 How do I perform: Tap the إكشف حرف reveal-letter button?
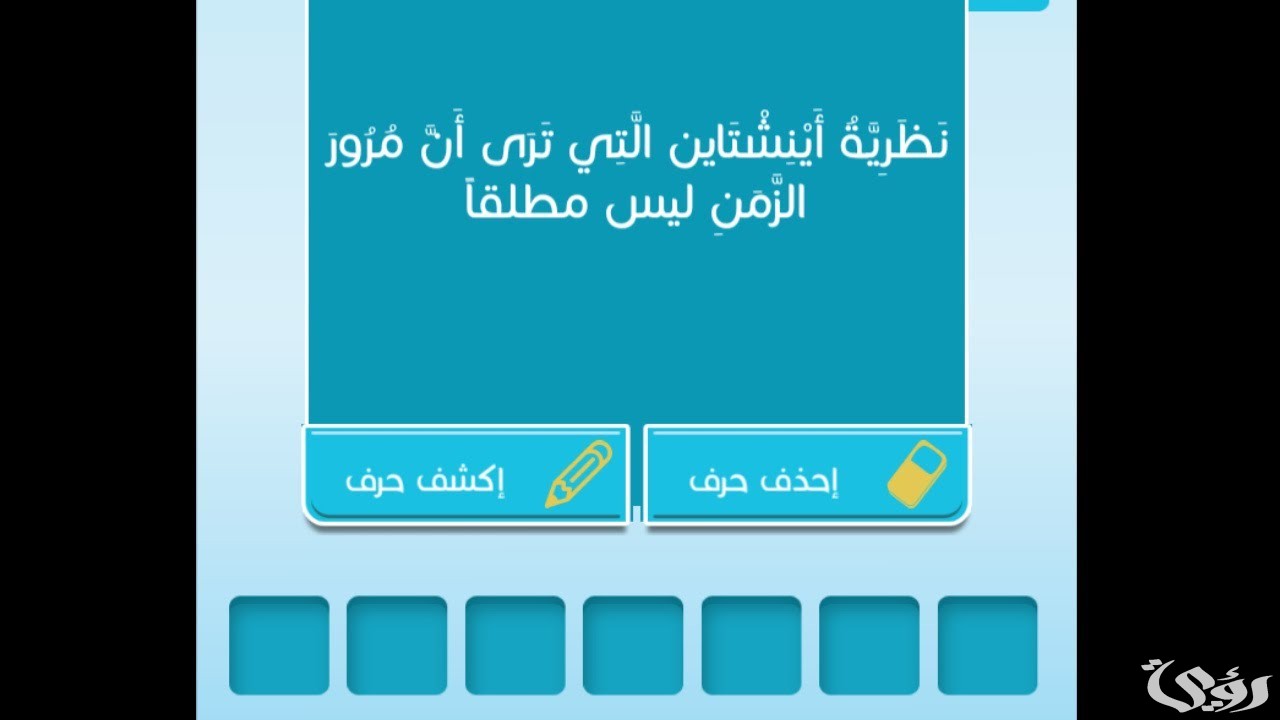tap(466, 475)
